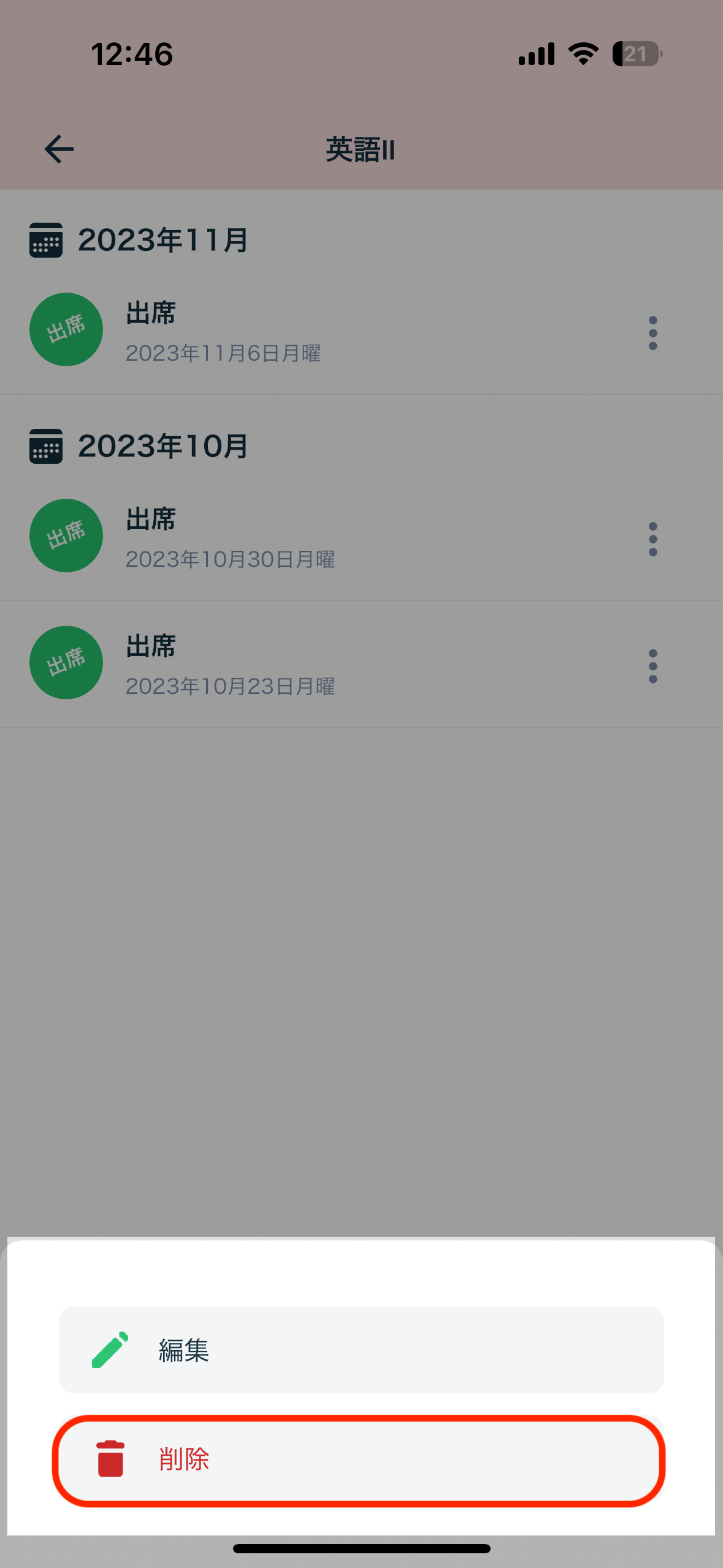
Task: Tap the 2023年11月 section header
Action: tap(163, 240)
